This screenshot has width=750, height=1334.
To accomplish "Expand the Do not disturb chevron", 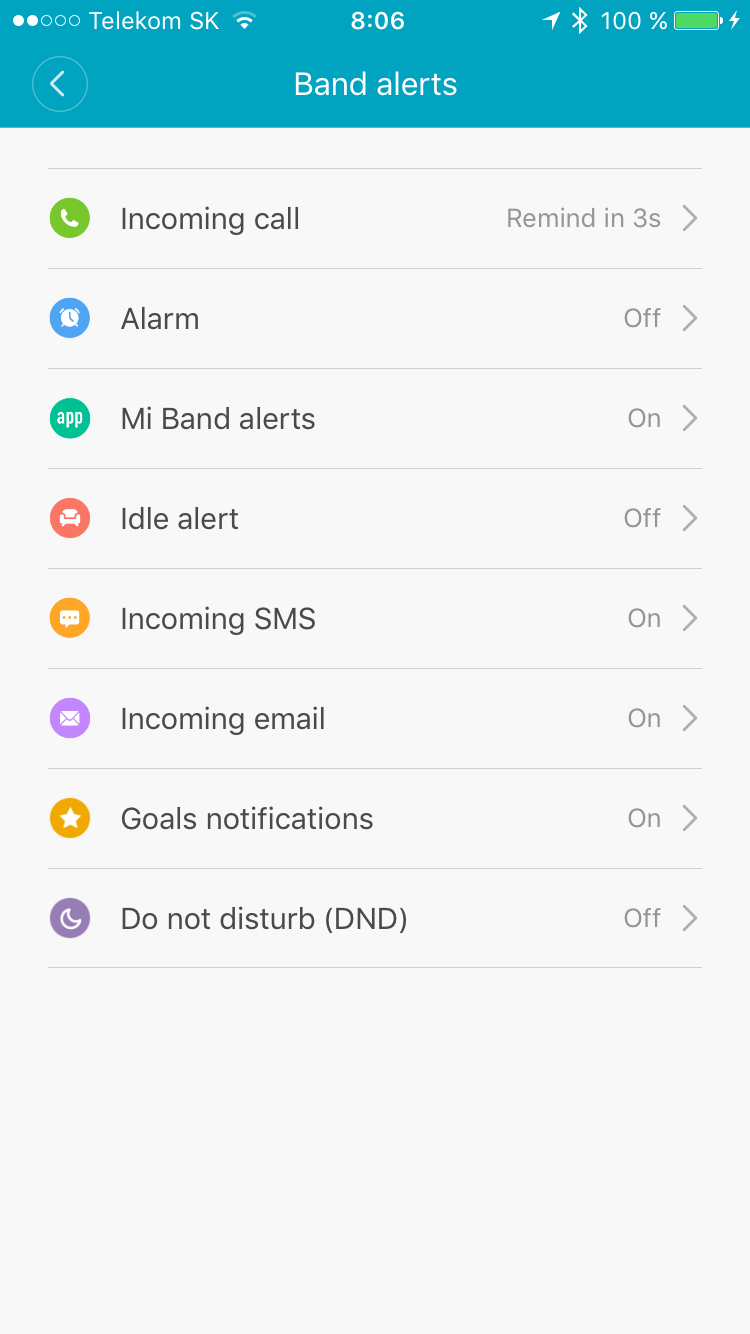I will pyautogui.click(x=690, y=917).
